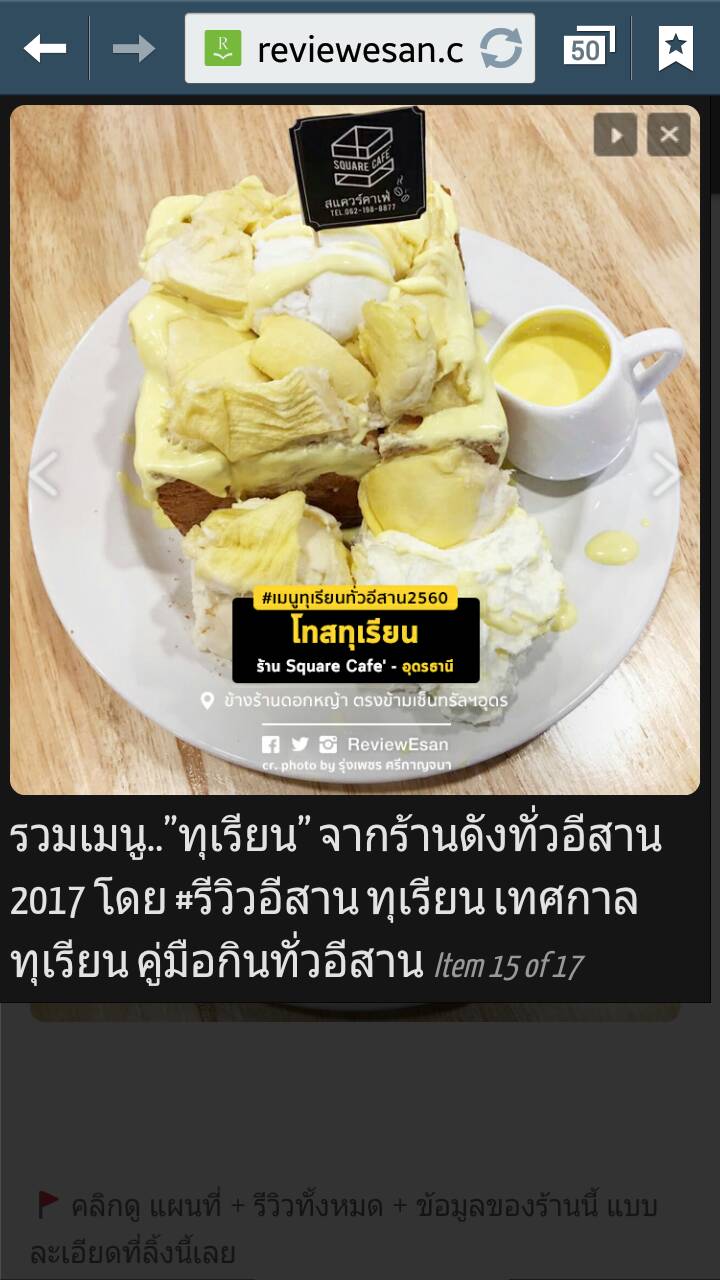
Task: Go forward in browser history
Action: 133,47
